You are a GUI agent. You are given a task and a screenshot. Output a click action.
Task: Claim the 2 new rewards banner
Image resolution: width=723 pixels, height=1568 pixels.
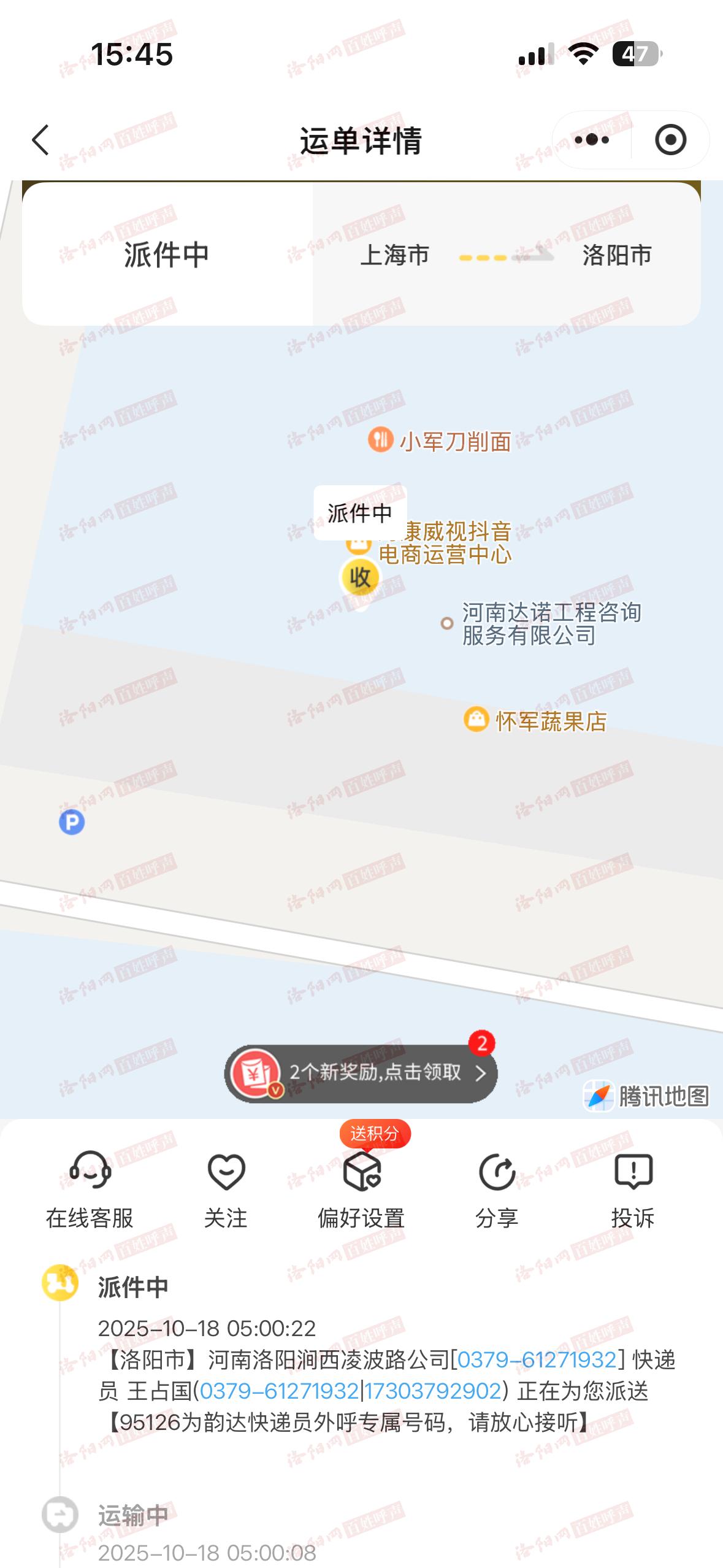pos(361,1073)
